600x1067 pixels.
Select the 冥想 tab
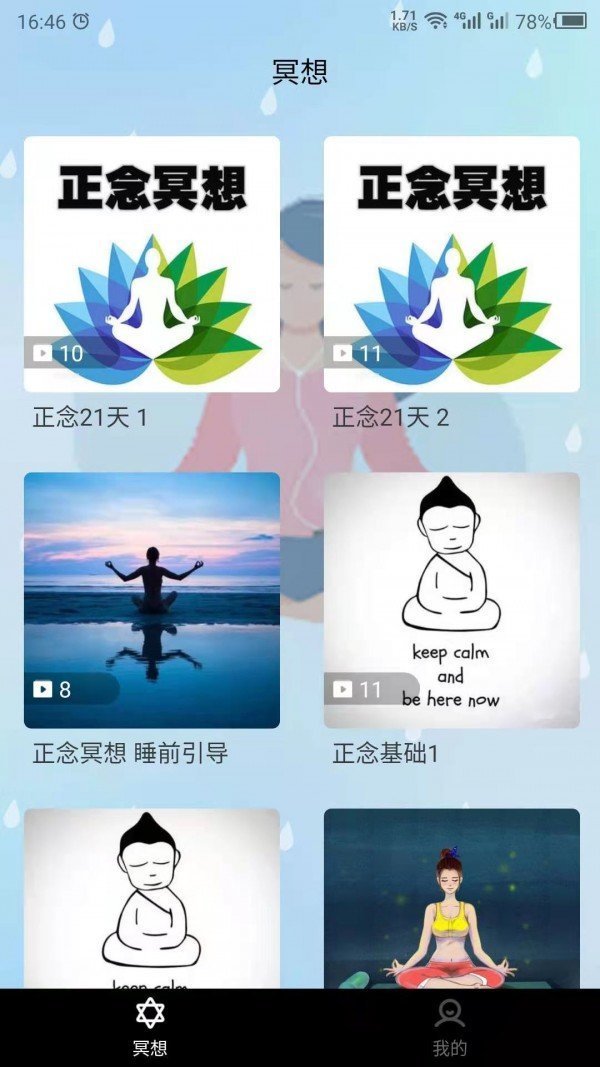[x=150, y=1027]
